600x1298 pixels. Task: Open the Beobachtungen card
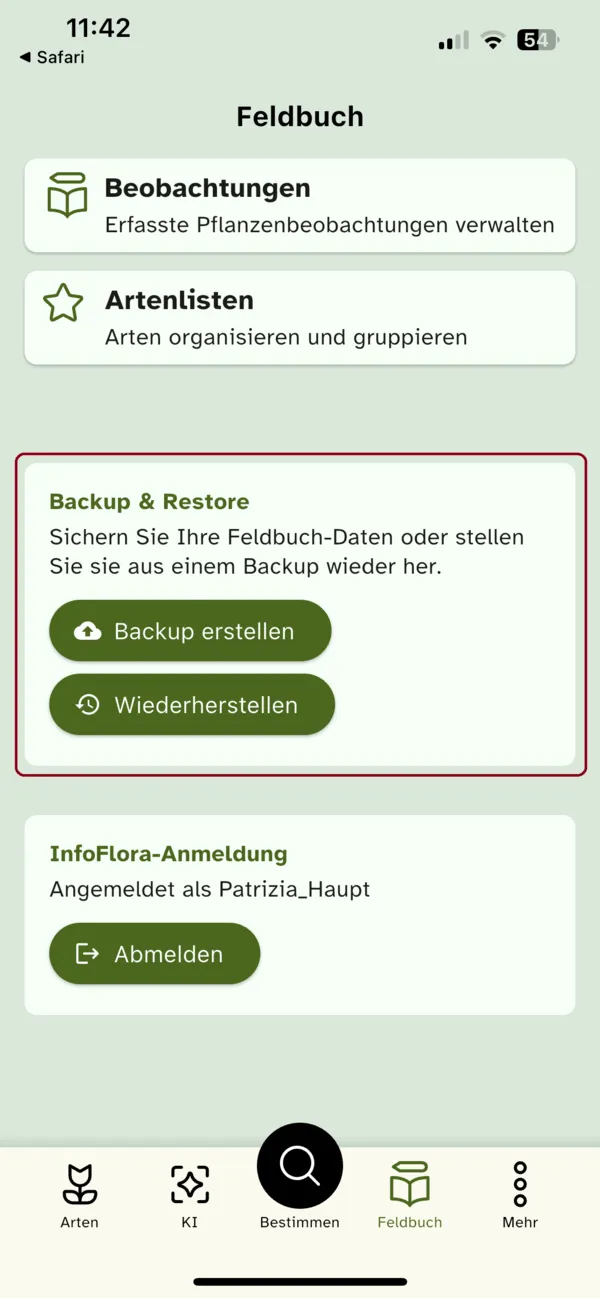click(x=300, y=205)
